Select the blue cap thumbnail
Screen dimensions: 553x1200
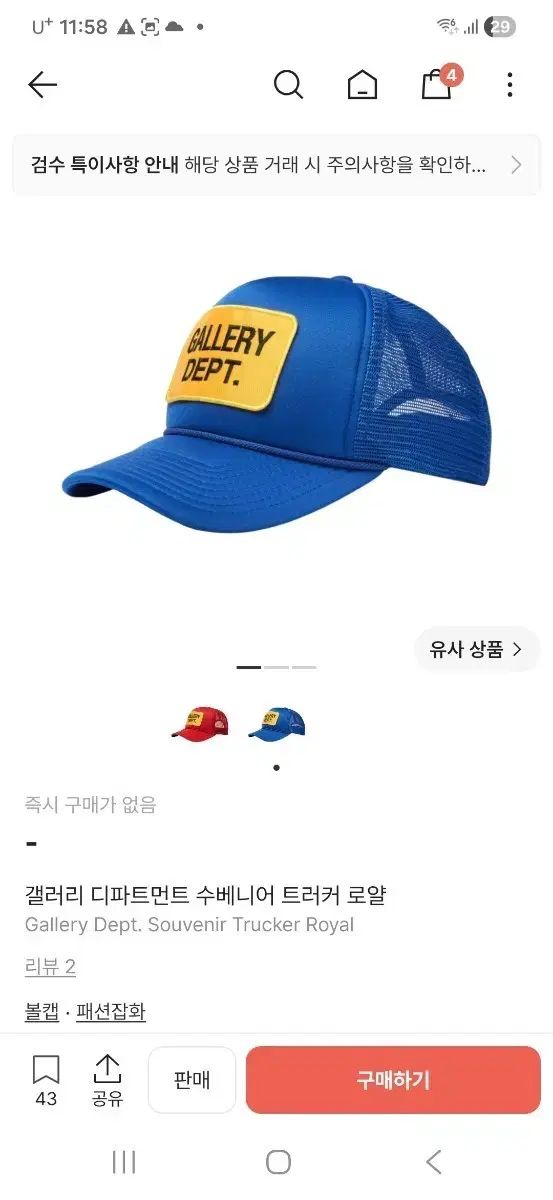click(x=277, y=722)
